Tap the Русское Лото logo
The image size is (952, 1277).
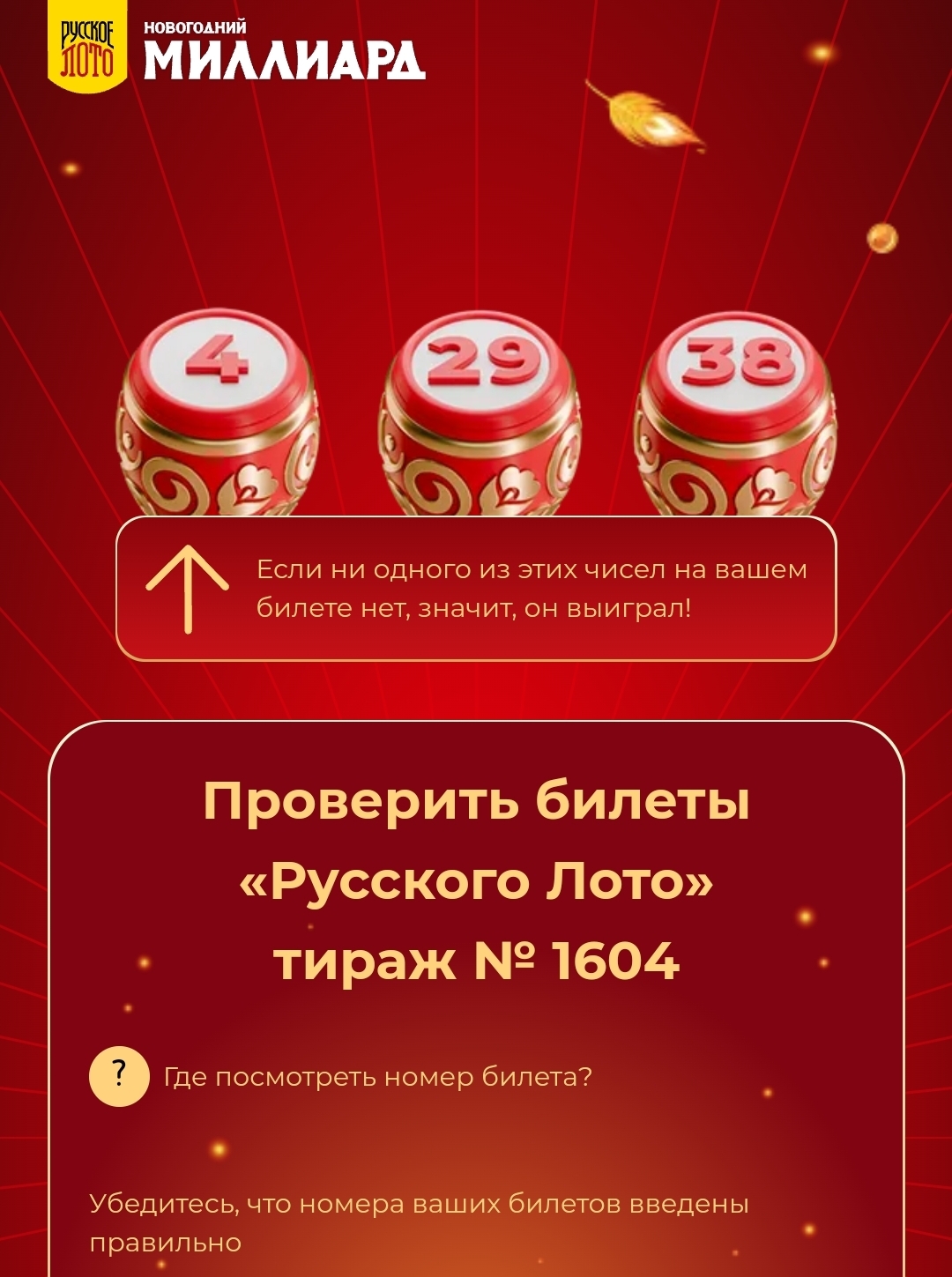click(x=86, y=48)
